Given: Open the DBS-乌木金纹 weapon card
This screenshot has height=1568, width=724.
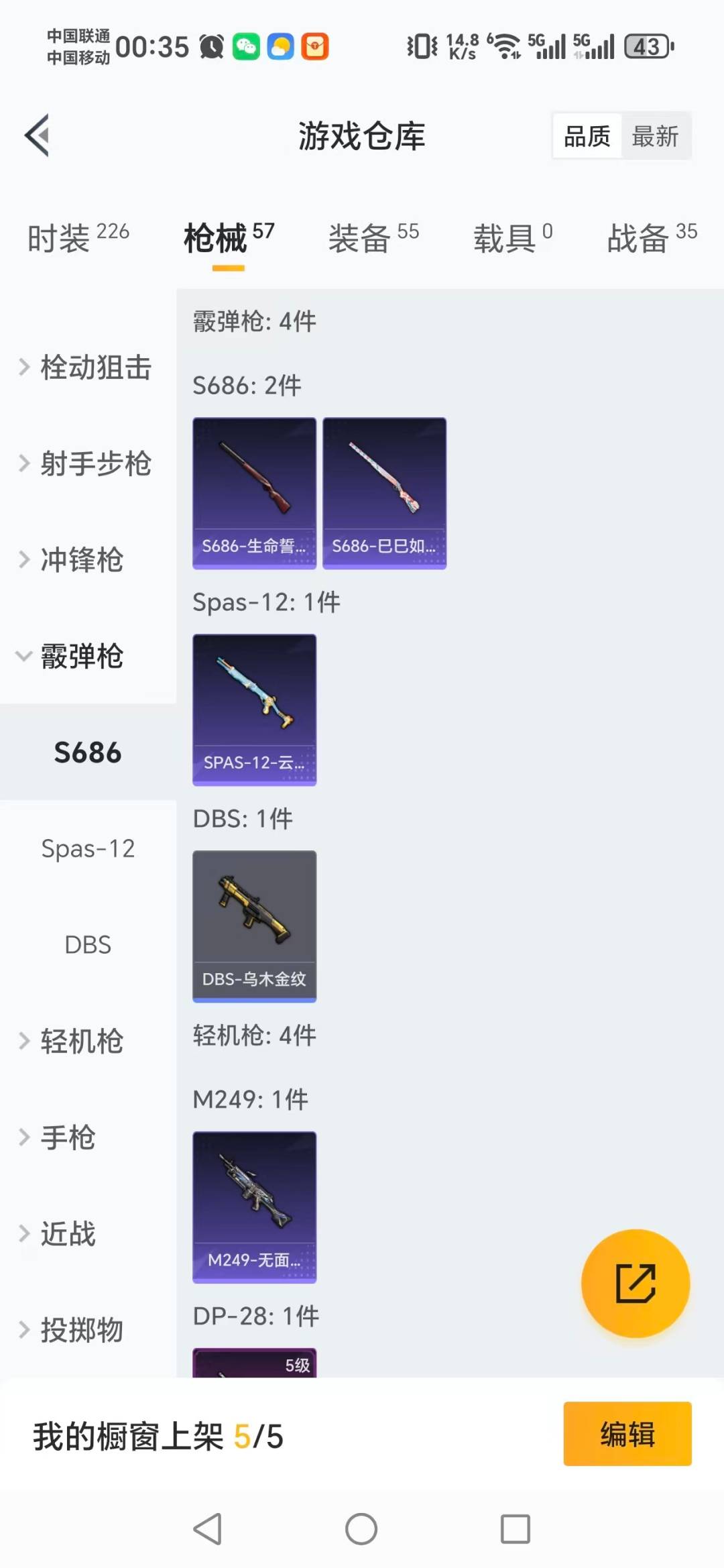Looking at the screenshot, I should click(254, 926).
